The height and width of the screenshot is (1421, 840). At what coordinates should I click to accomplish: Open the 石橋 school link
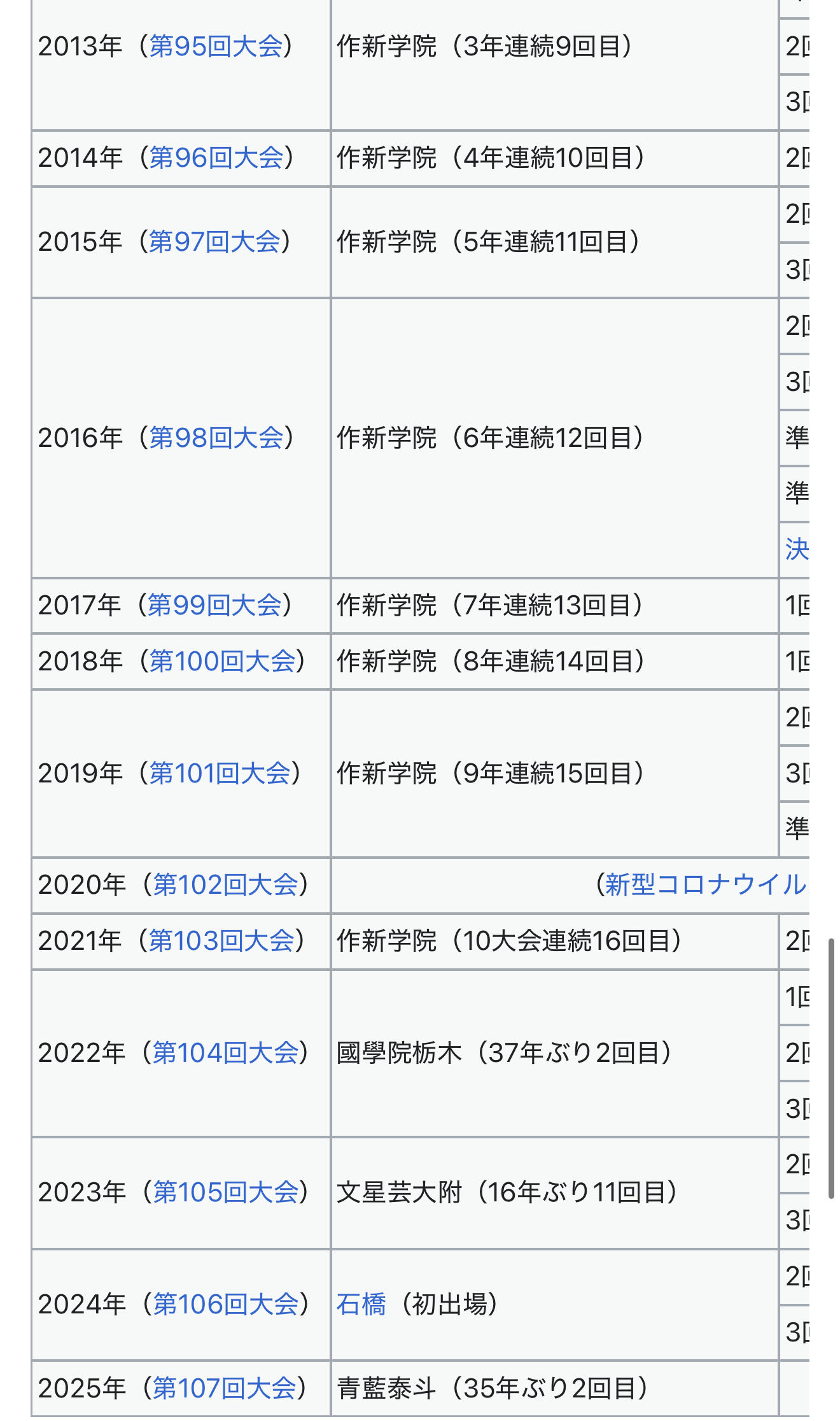pyautogui.click(x=361, y=1304)
